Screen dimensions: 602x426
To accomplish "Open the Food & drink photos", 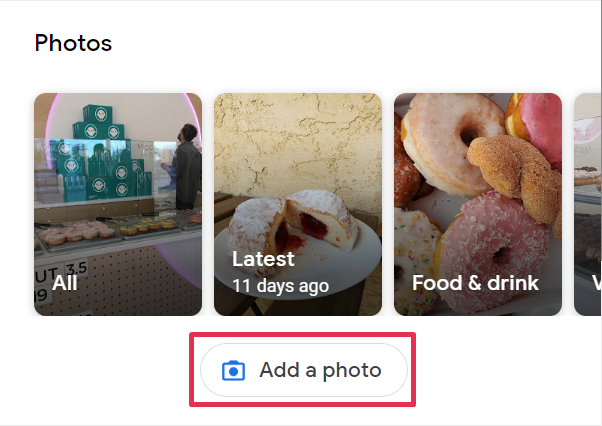I will click(478, 204).
